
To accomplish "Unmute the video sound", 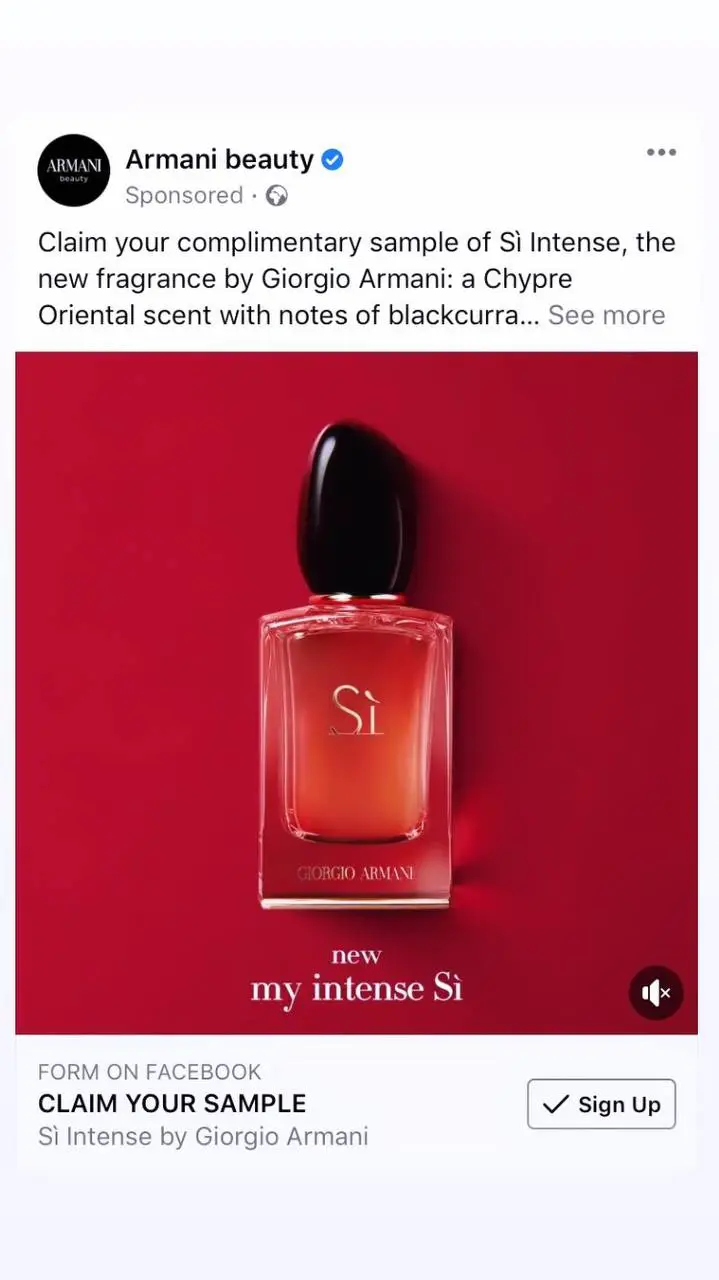I will [656, 992].
